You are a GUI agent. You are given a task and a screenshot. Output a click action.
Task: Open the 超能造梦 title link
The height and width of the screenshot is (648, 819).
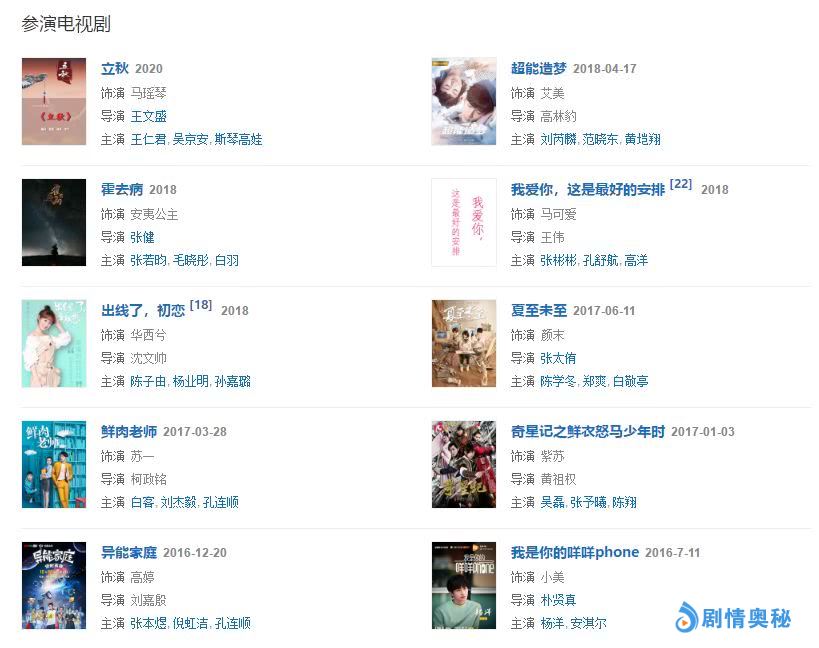pyautogui.click(x=538, y=69)
